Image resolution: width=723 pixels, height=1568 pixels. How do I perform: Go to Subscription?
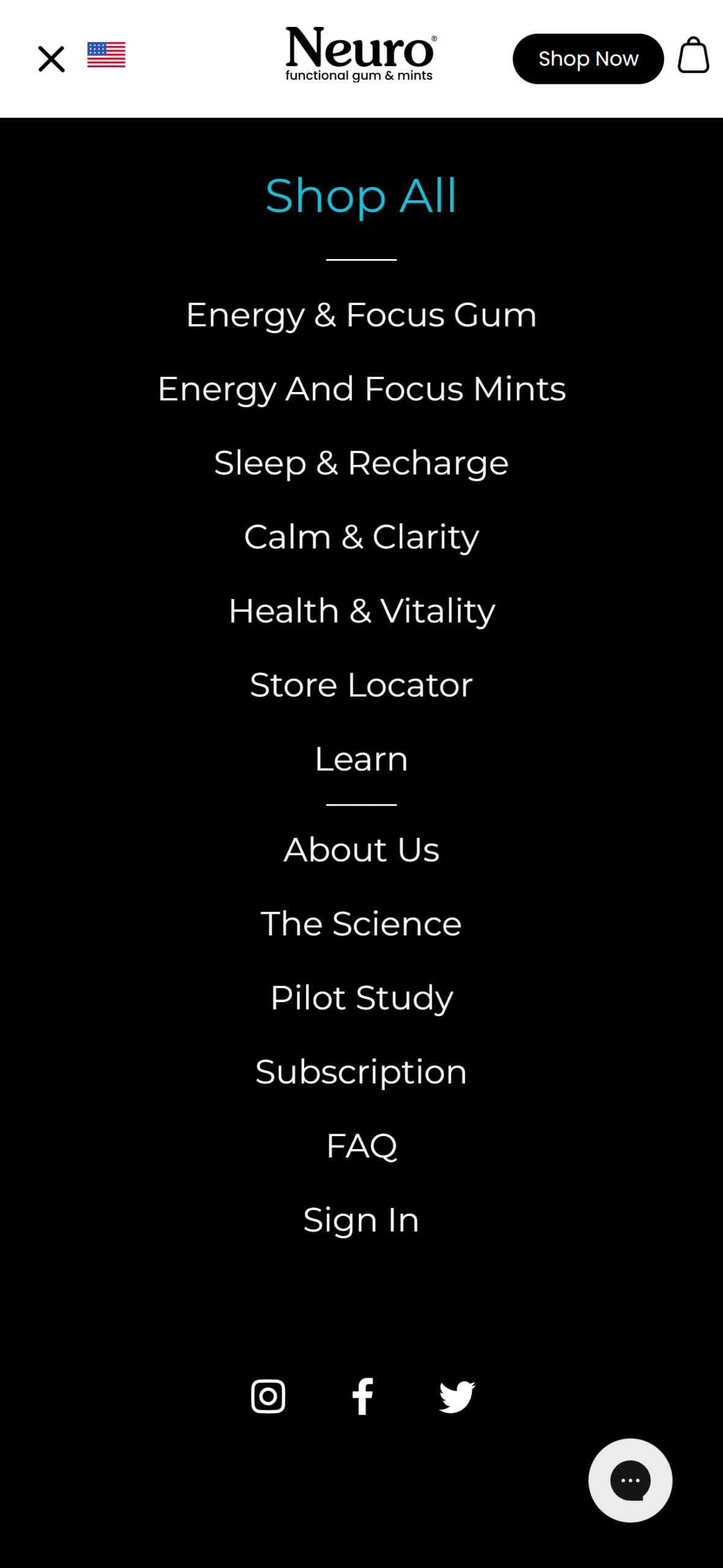tap(361, 1072)
